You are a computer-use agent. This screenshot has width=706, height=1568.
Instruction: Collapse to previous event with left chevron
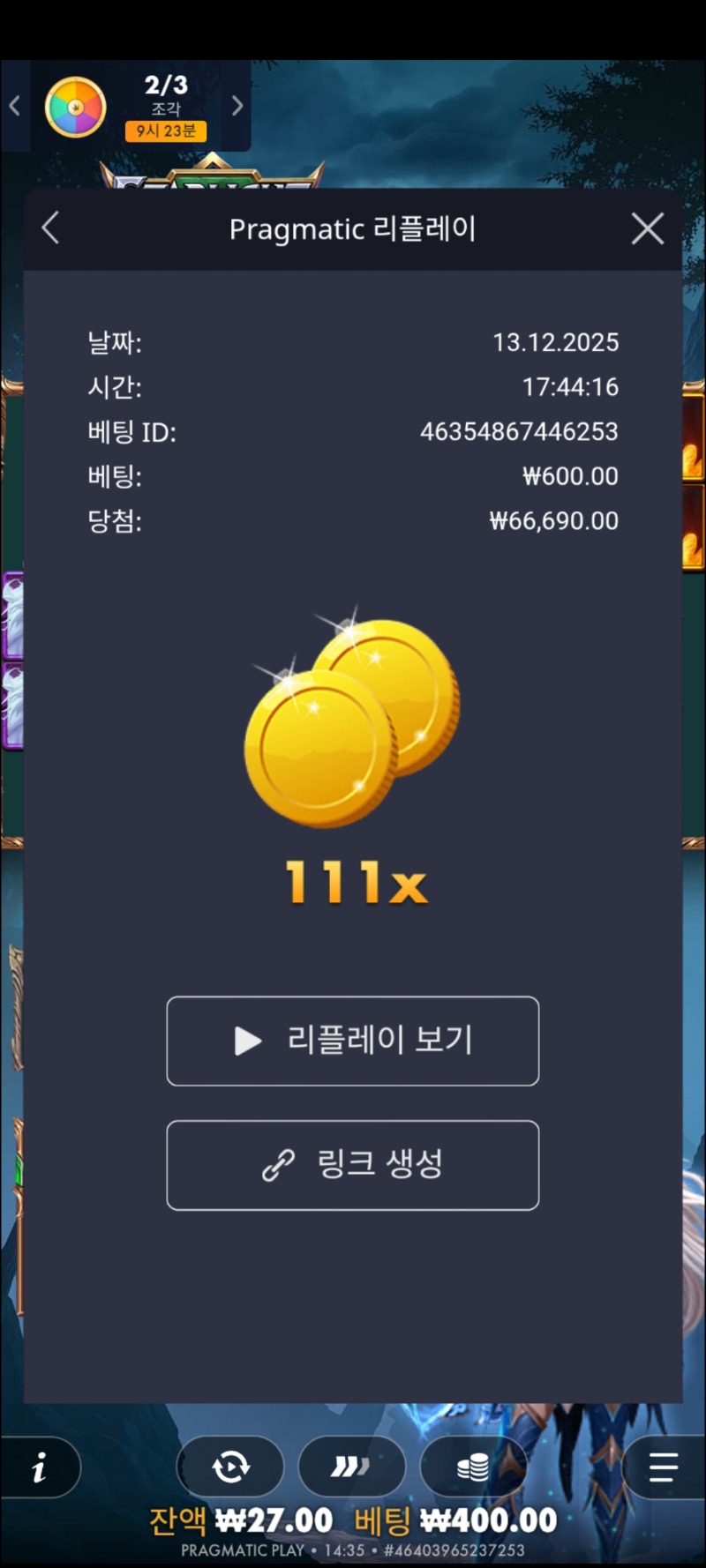pos(13,105)
